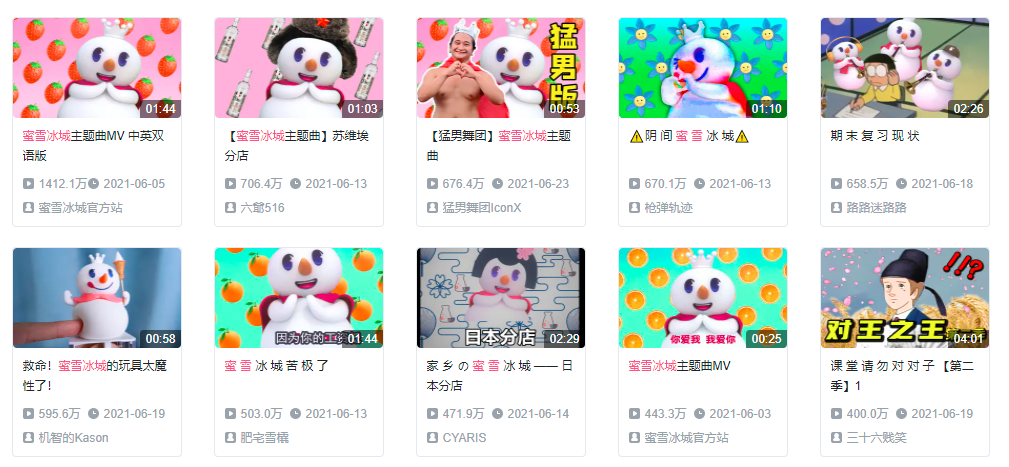Go to uploader 路路迷路路's channel
This screenshot has width=1009, height=467.
(876, 207)
